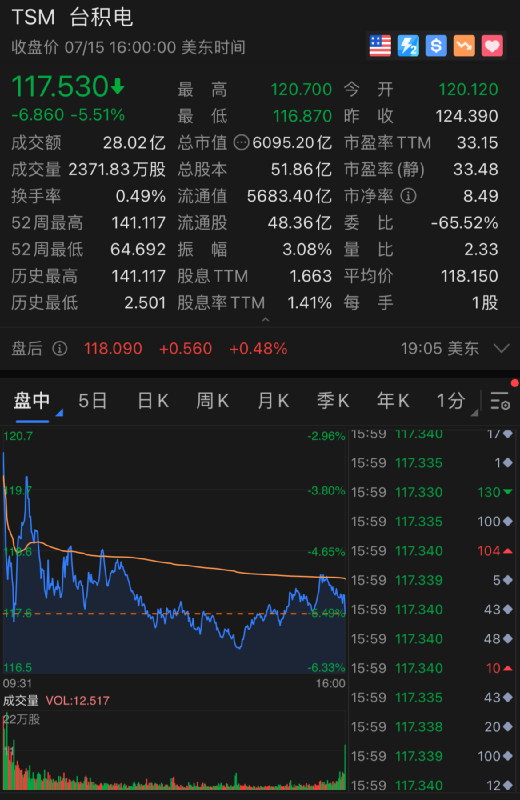Open the info icon next to 总市值
The height and width of the screenshot is (800, 520).
241,143
